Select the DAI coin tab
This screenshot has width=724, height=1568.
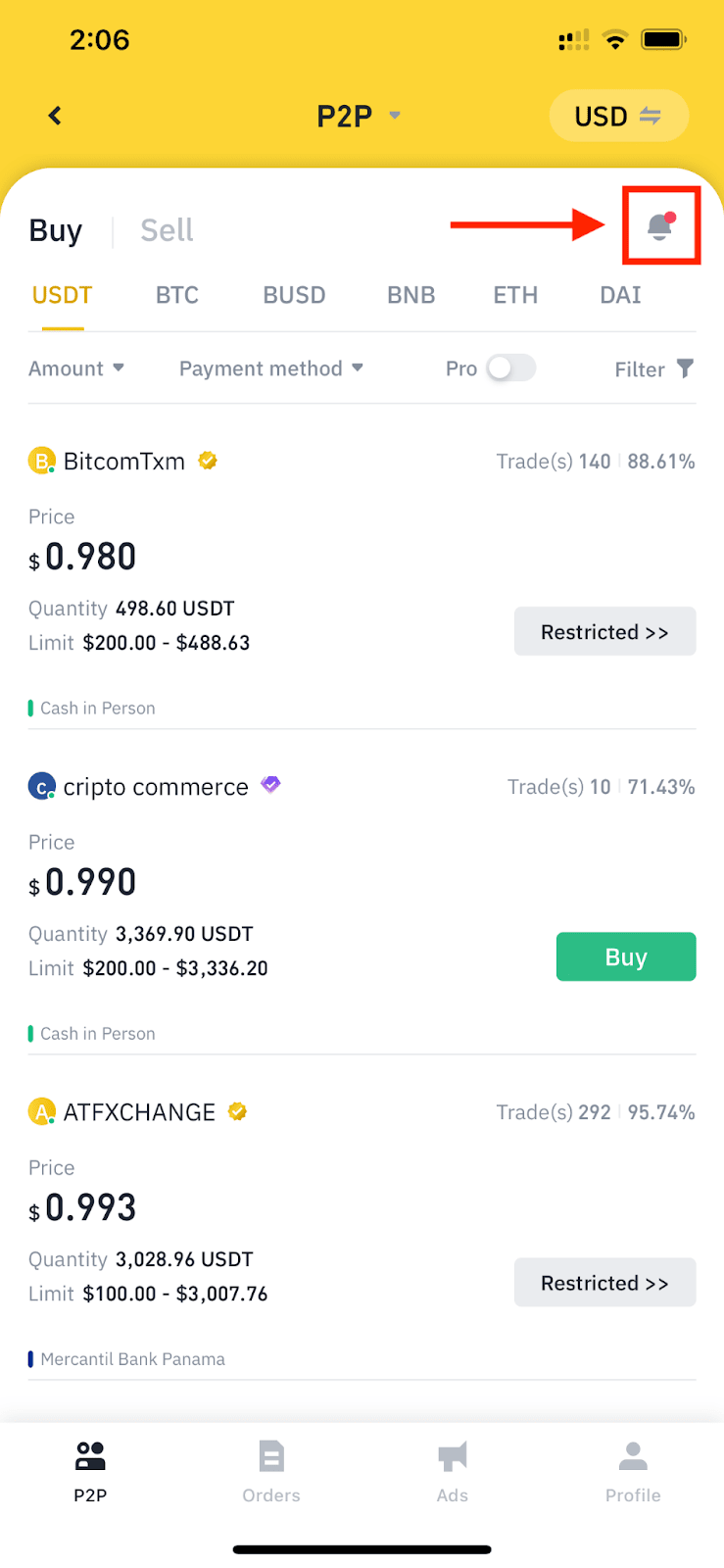[x=620, y=295]
